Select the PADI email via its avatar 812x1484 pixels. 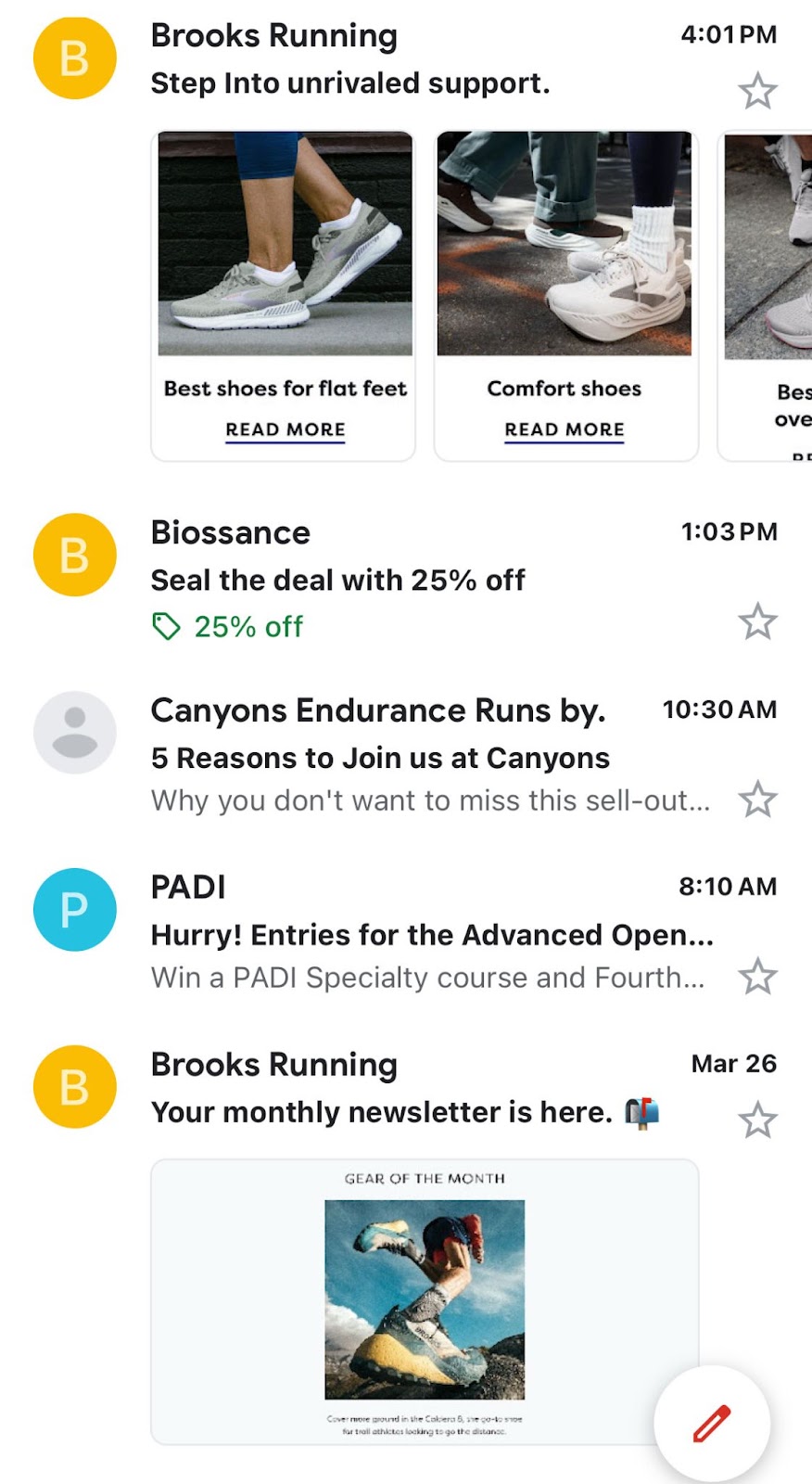pyautogui.click(x=75, y=910)
